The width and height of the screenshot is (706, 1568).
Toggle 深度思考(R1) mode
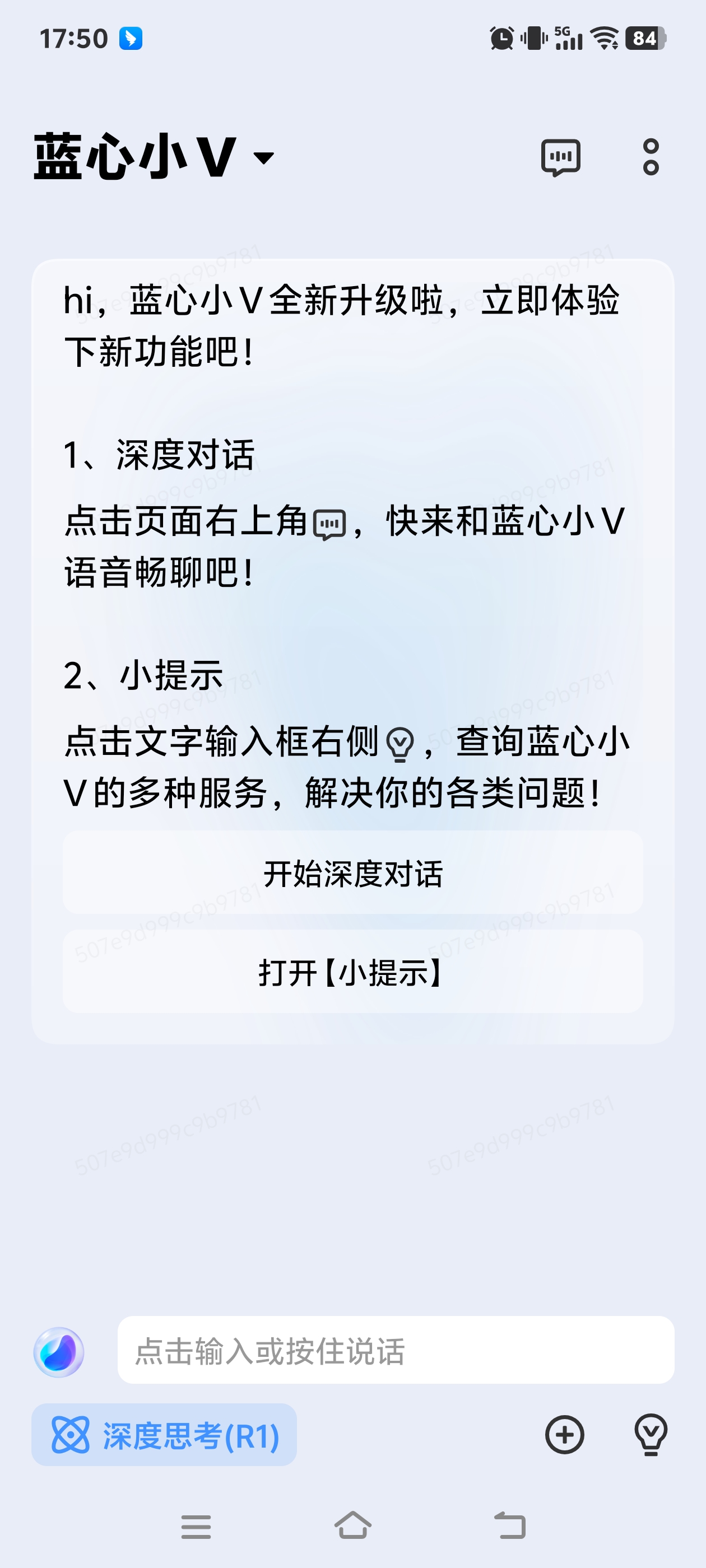(x=165, y=1435)
